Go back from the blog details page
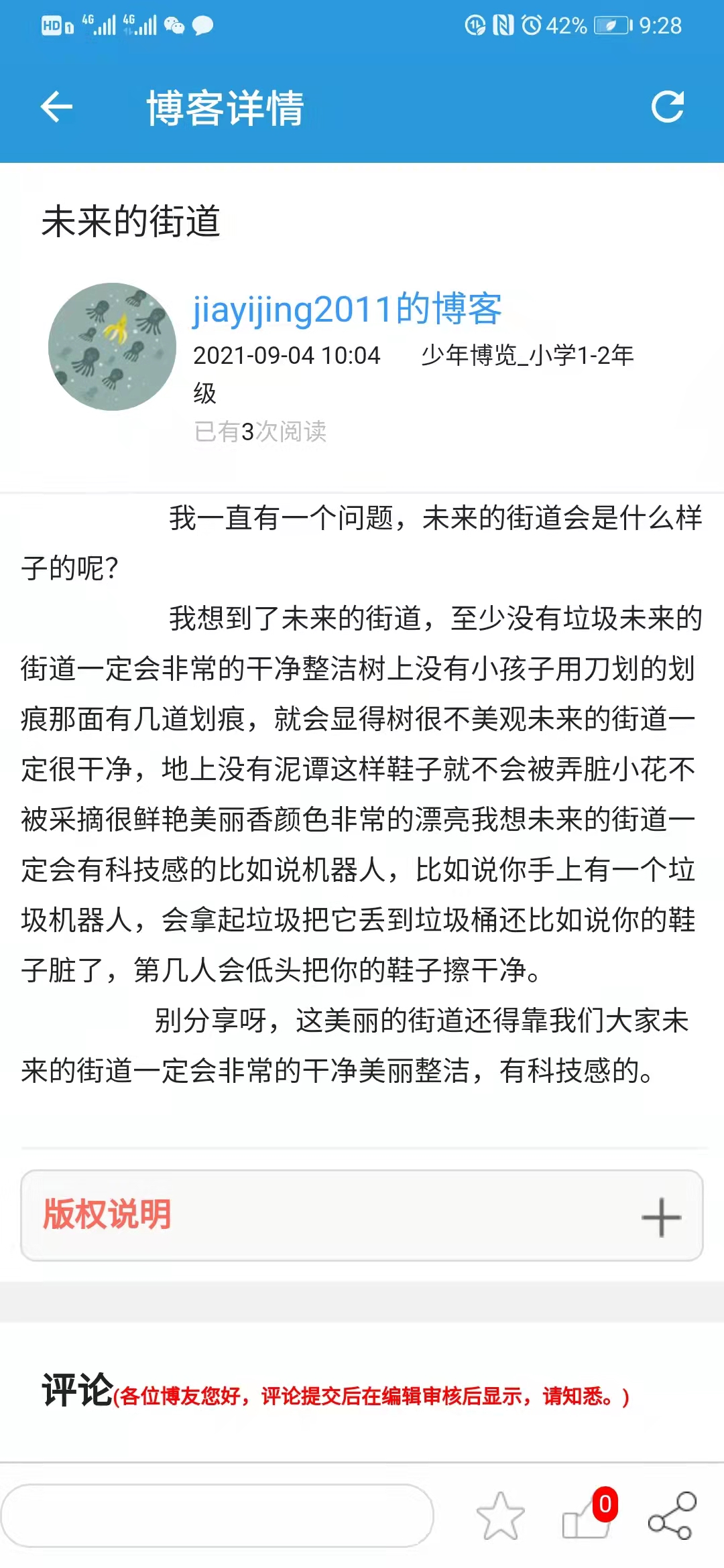The height and width of the screenshot is (1568, 724). (x=56, y=107)
